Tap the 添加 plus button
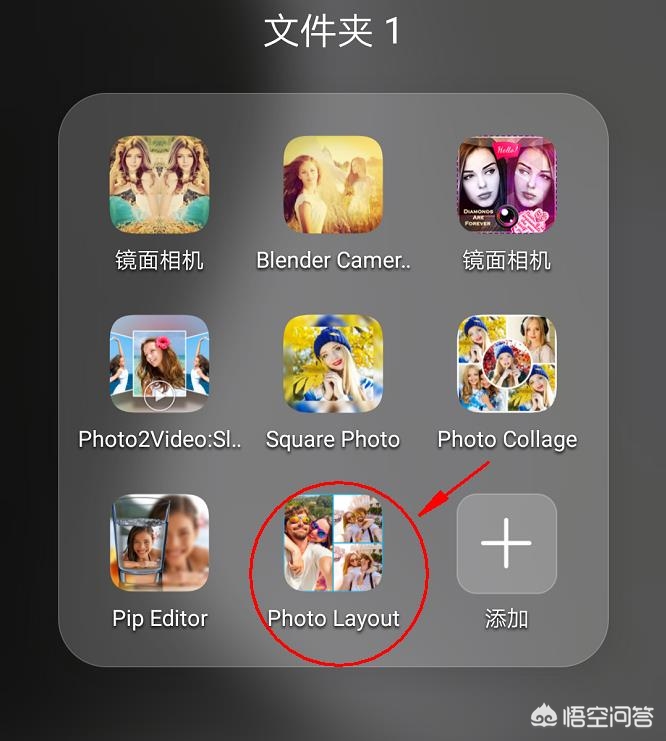 click(507, 543)
